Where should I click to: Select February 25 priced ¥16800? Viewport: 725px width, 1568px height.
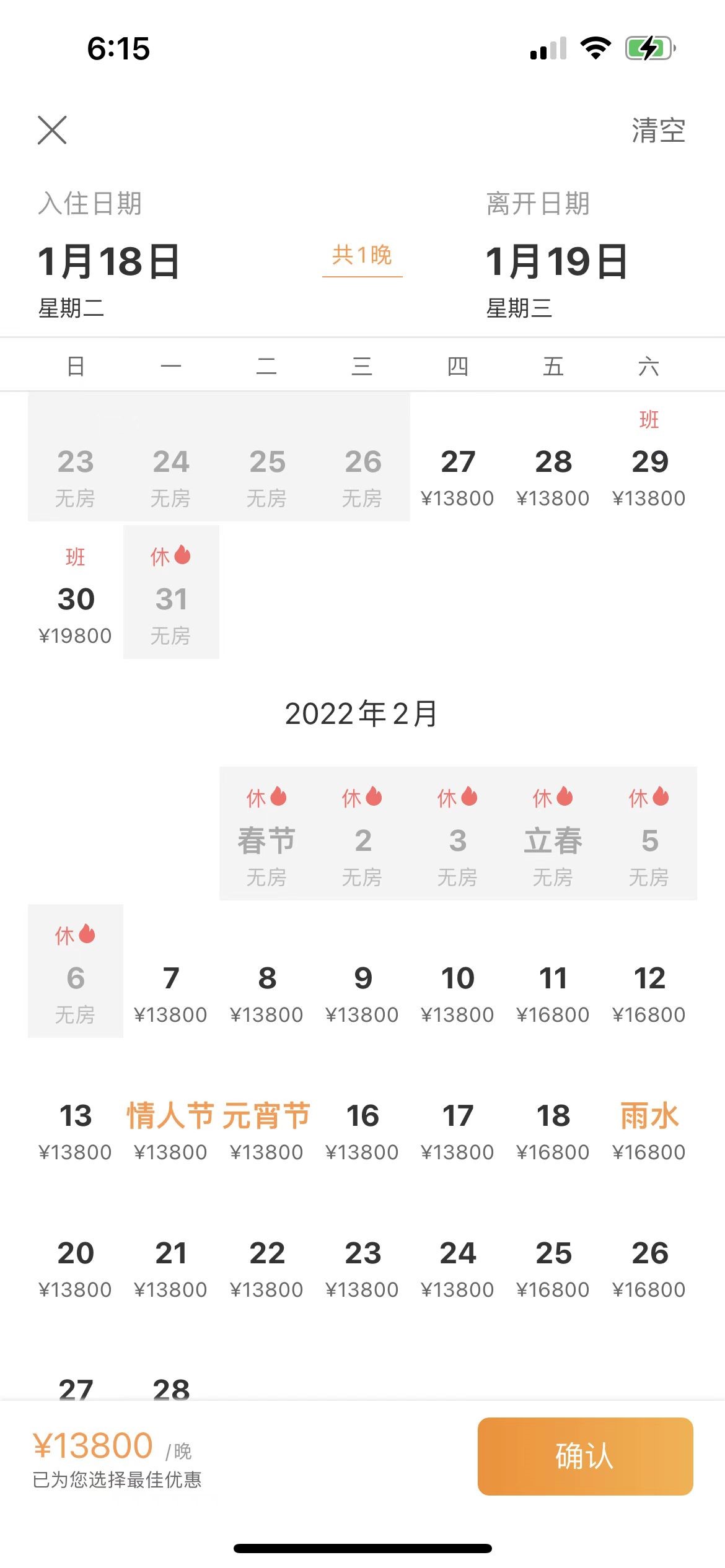pyautogui.click(x=553, y=1266)
